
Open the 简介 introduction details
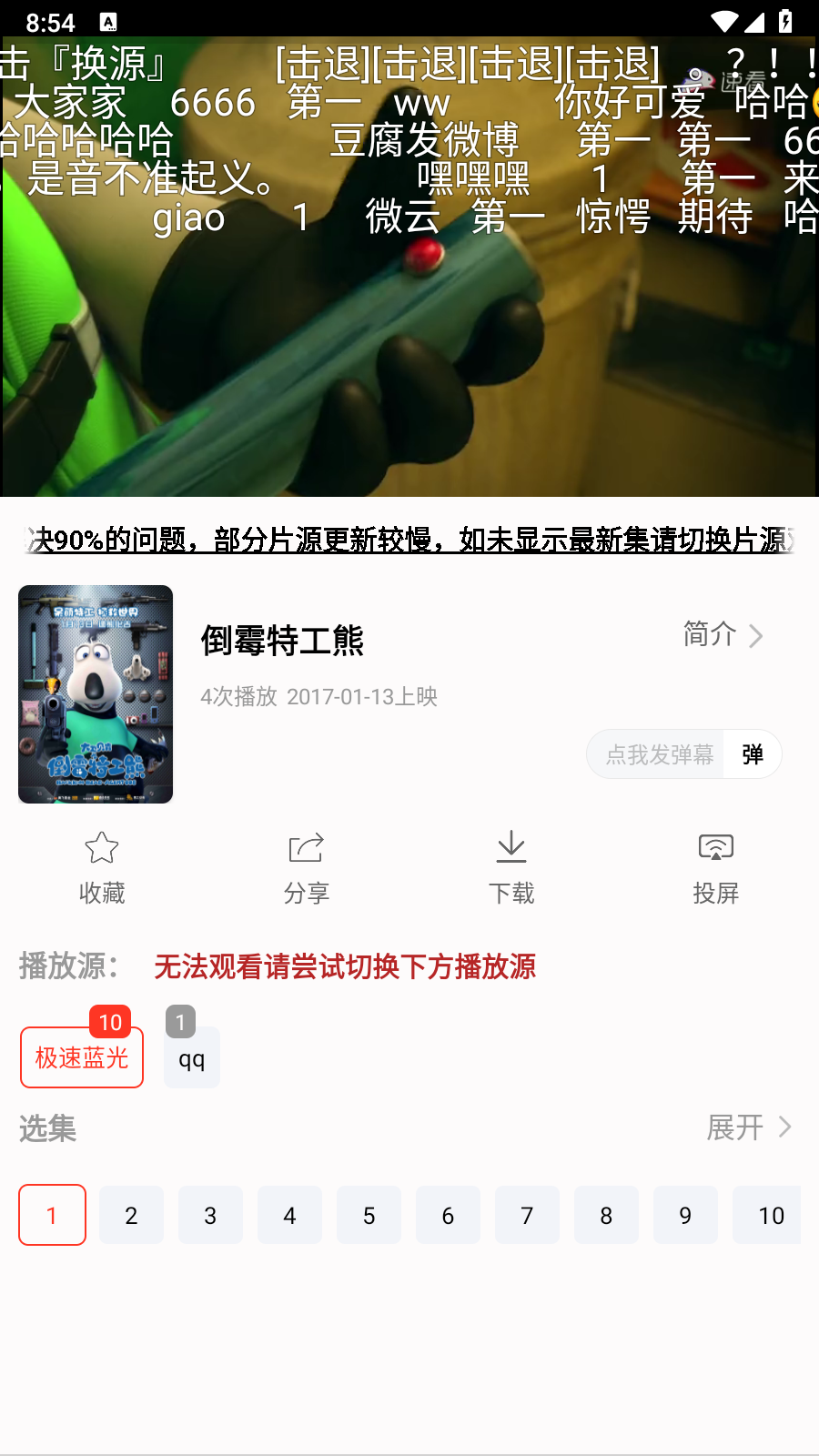[723, 634]
